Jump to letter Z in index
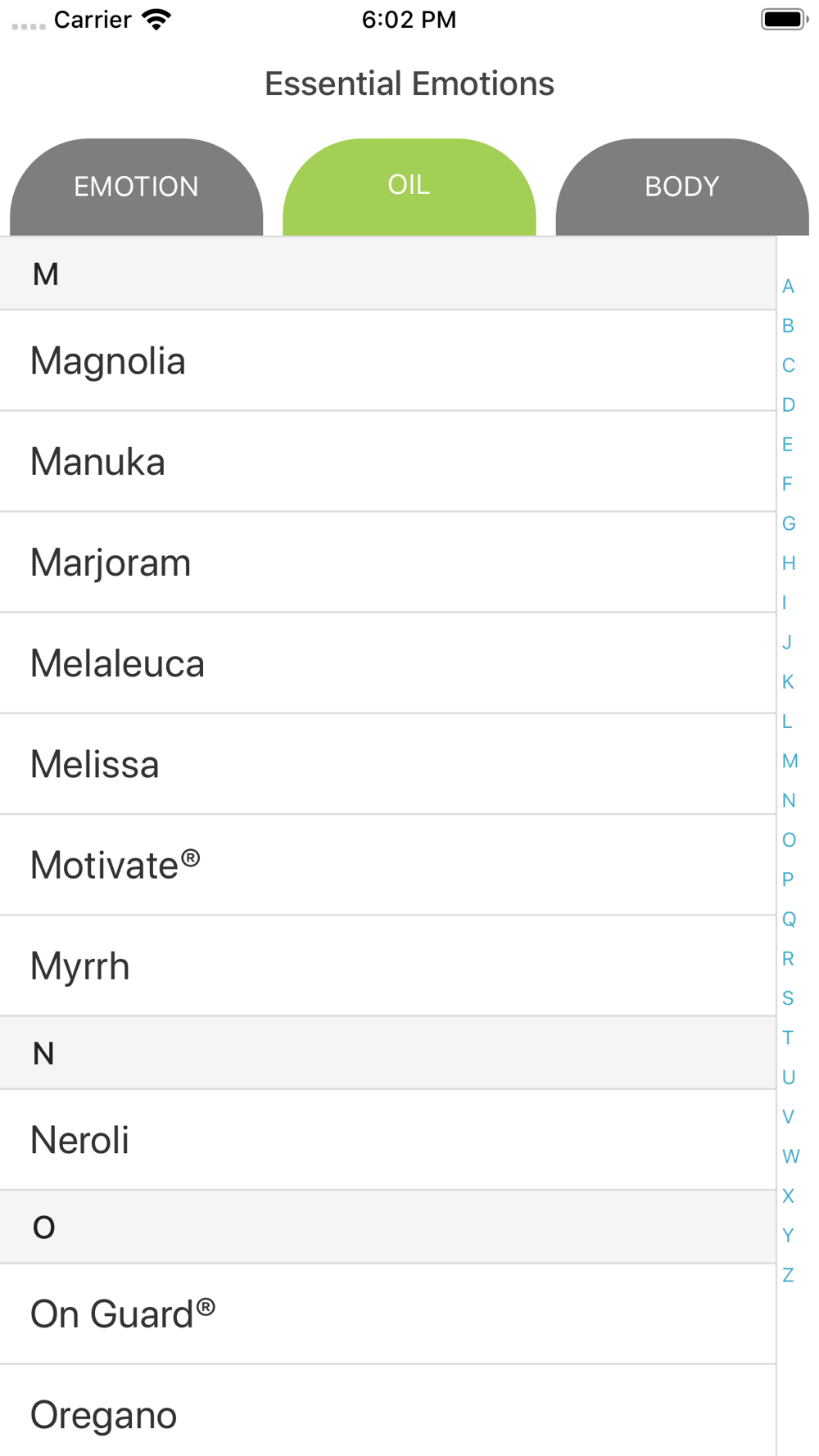 pos(788,1275)
